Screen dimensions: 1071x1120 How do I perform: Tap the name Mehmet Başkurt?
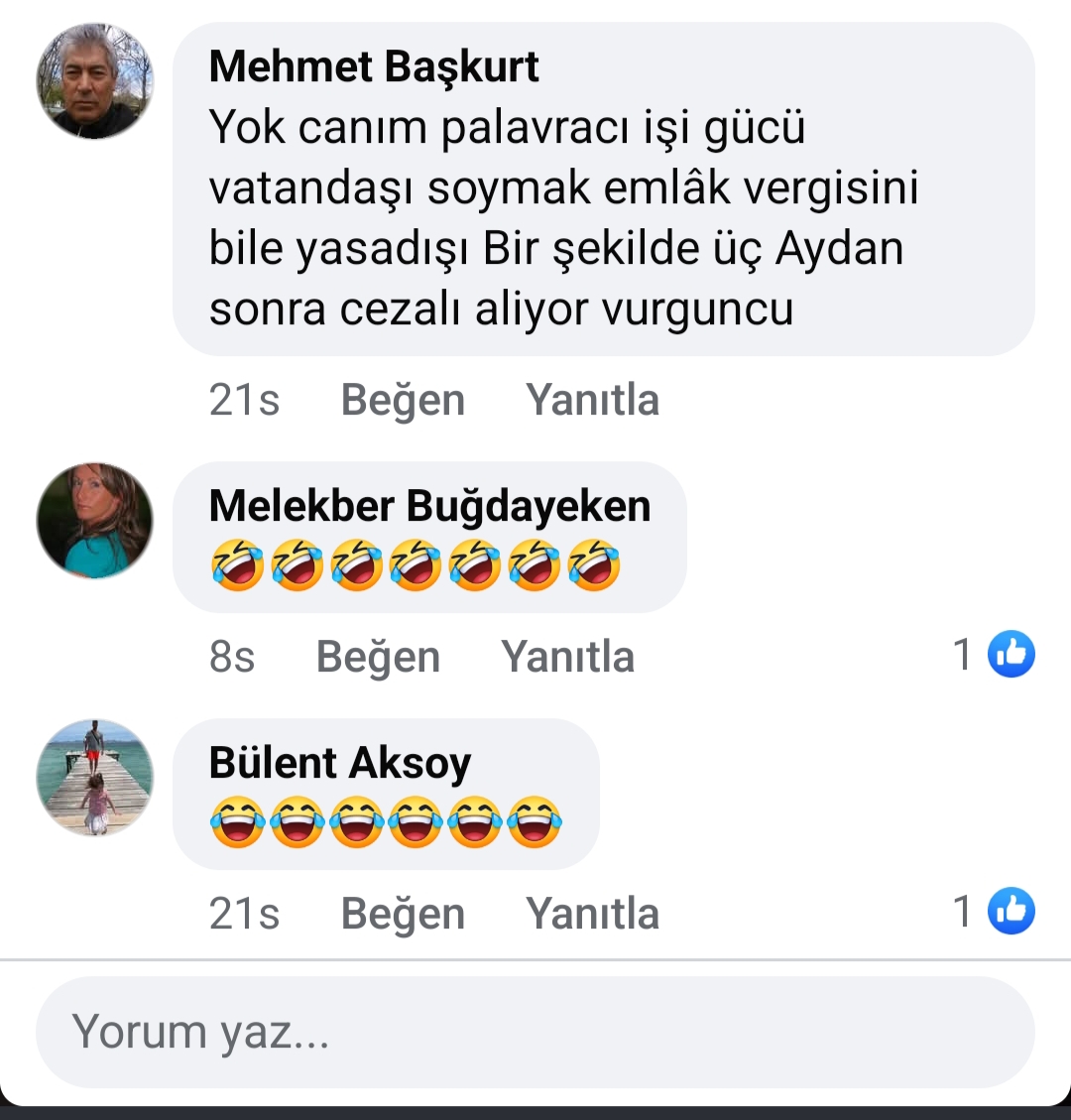point(374,66)
